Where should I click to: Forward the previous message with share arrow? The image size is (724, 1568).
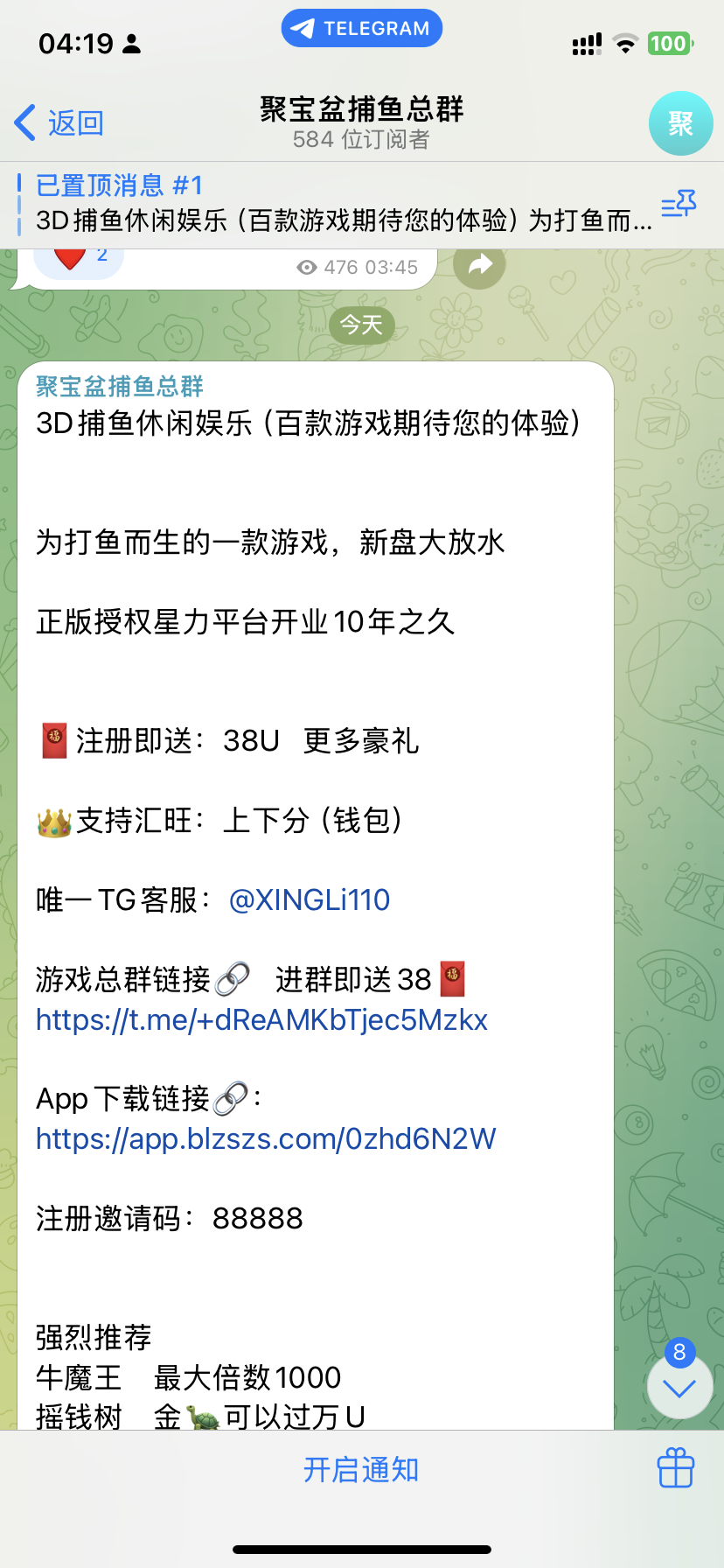point(479,265)
